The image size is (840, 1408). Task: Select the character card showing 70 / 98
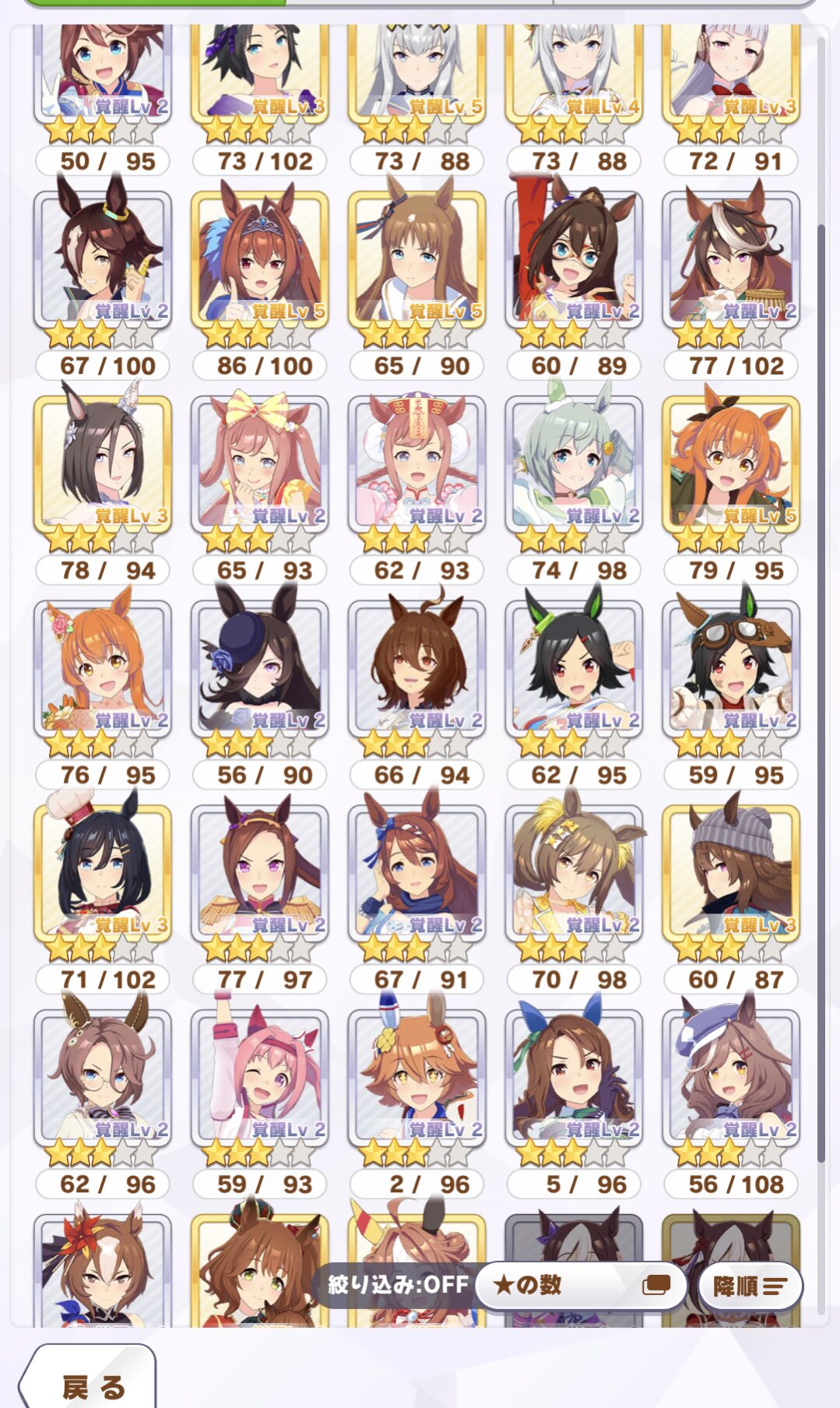click(x=575, y=892)
